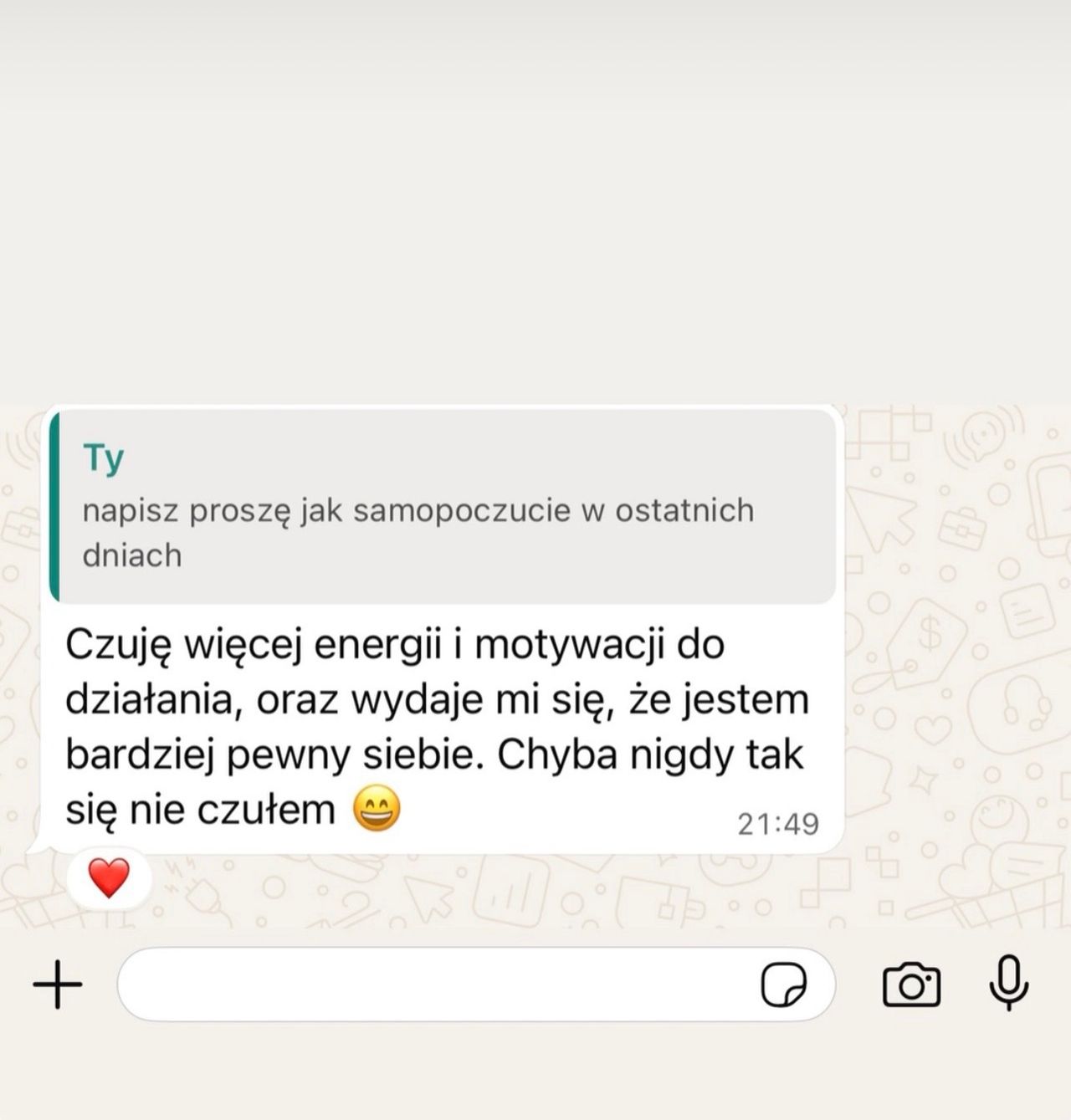The width and height of the screenshot is (1071, 1120).
Task: Start recording a voice message
Action: [1008, 983]
